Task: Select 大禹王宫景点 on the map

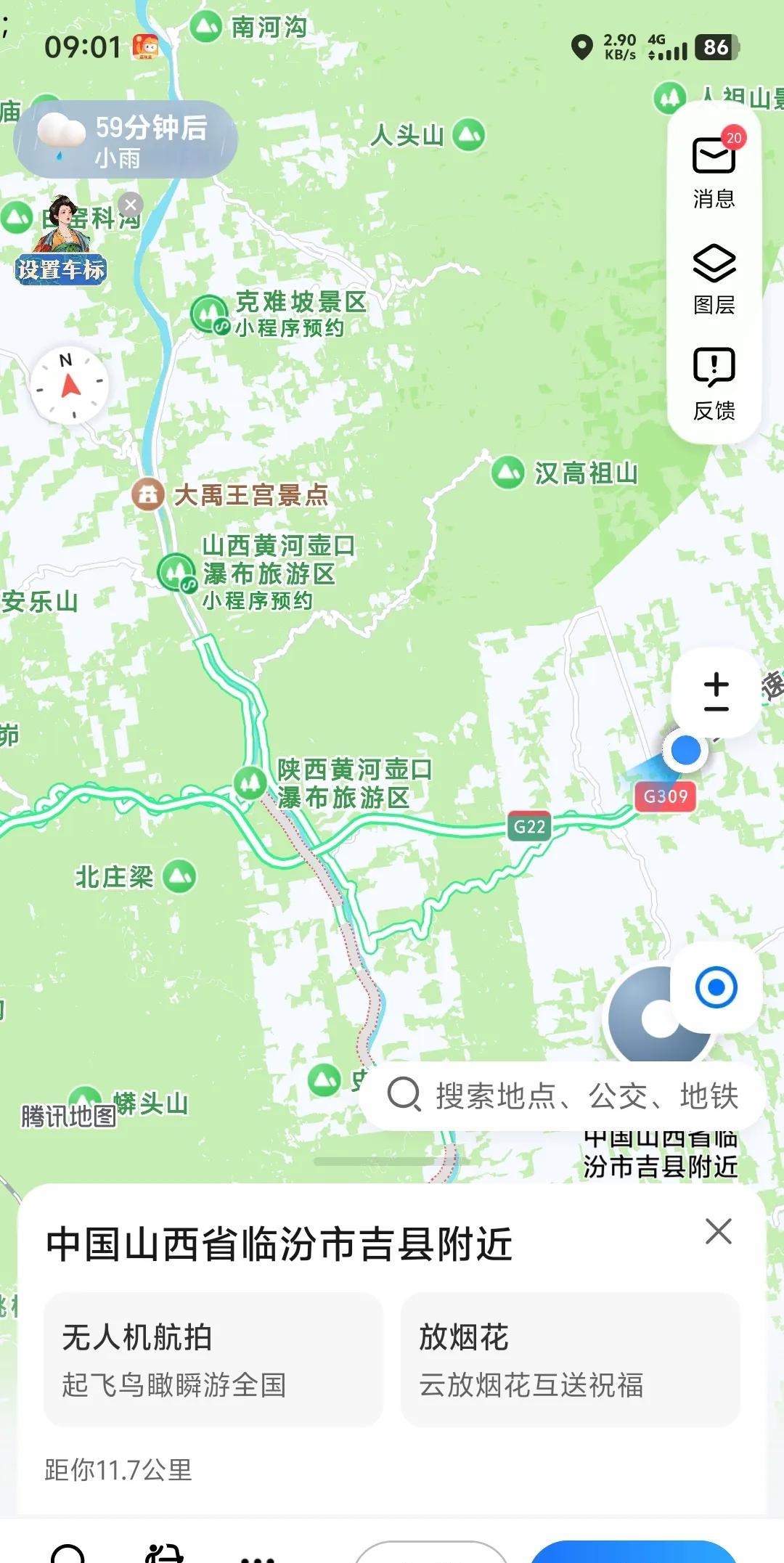Action: point(148,495)
